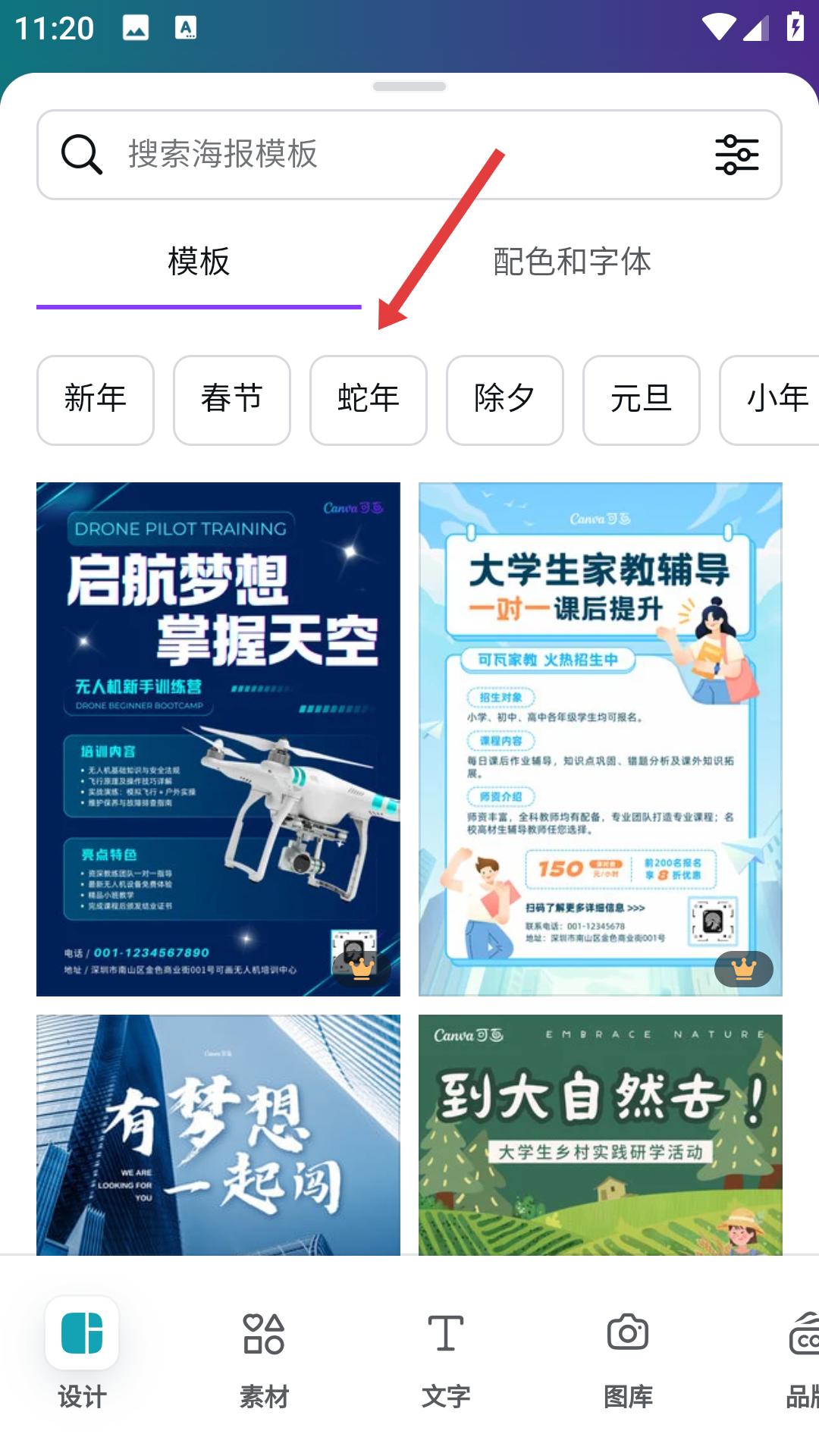Select the 新年 chip
This screenshot has height=1456, width=819.
[96, 400]
